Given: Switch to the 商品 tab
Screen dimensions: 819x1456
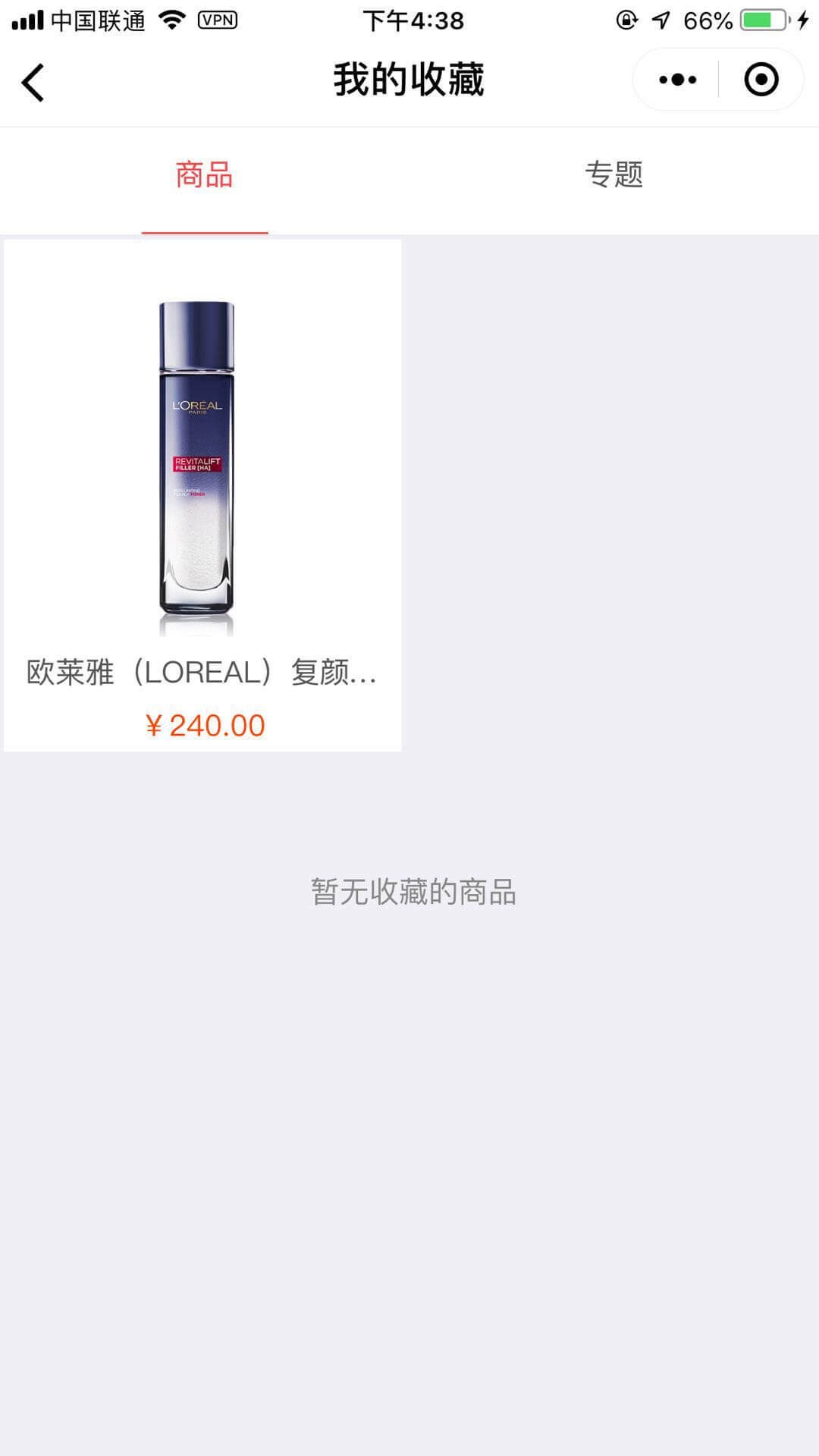Looking at the screenshot, I should coord(204,175).
